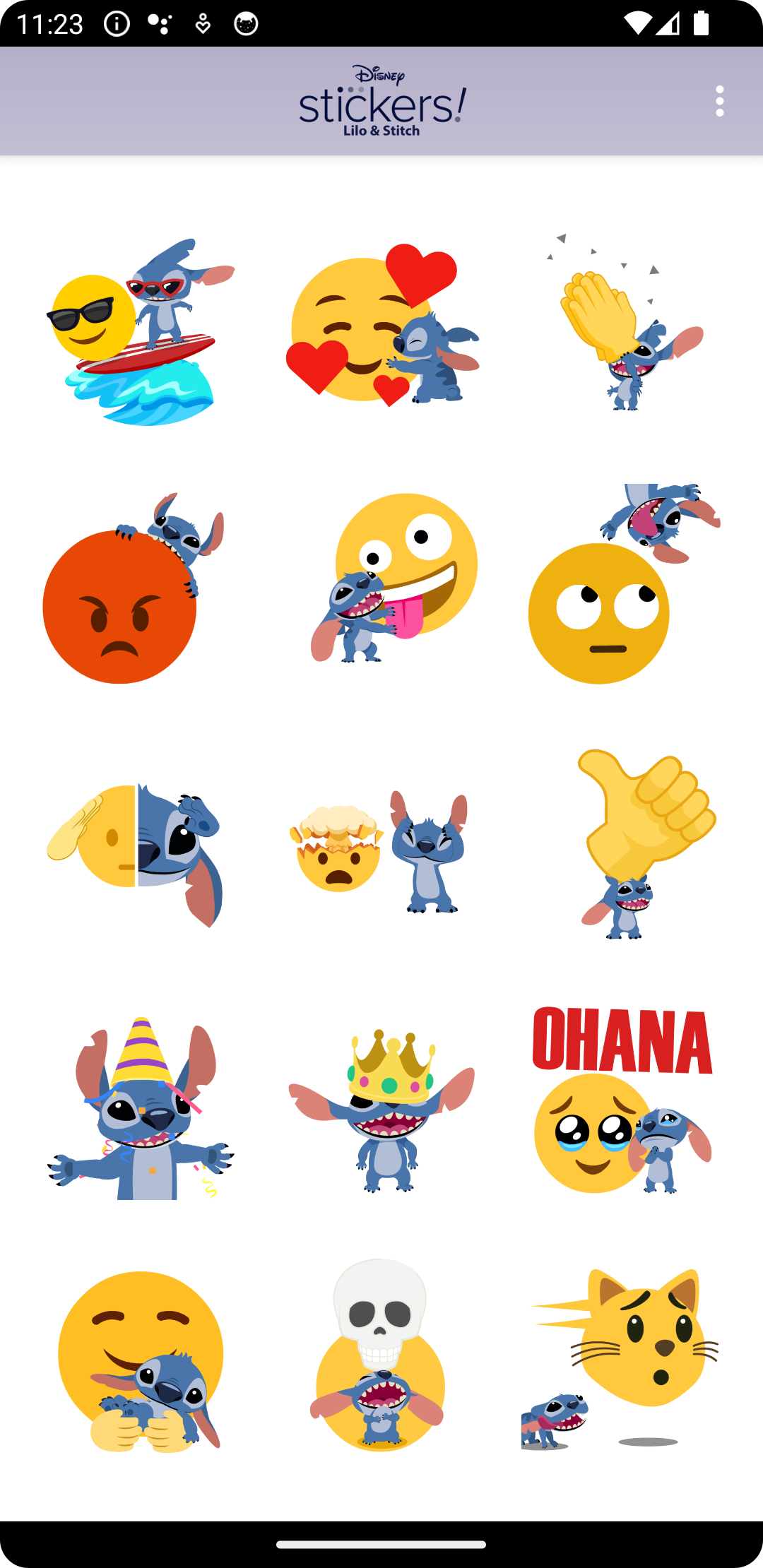Tap the party hat Stitch sticker
The image size is (763, 1568).
pyautogui.click(x=140, y=1108)
